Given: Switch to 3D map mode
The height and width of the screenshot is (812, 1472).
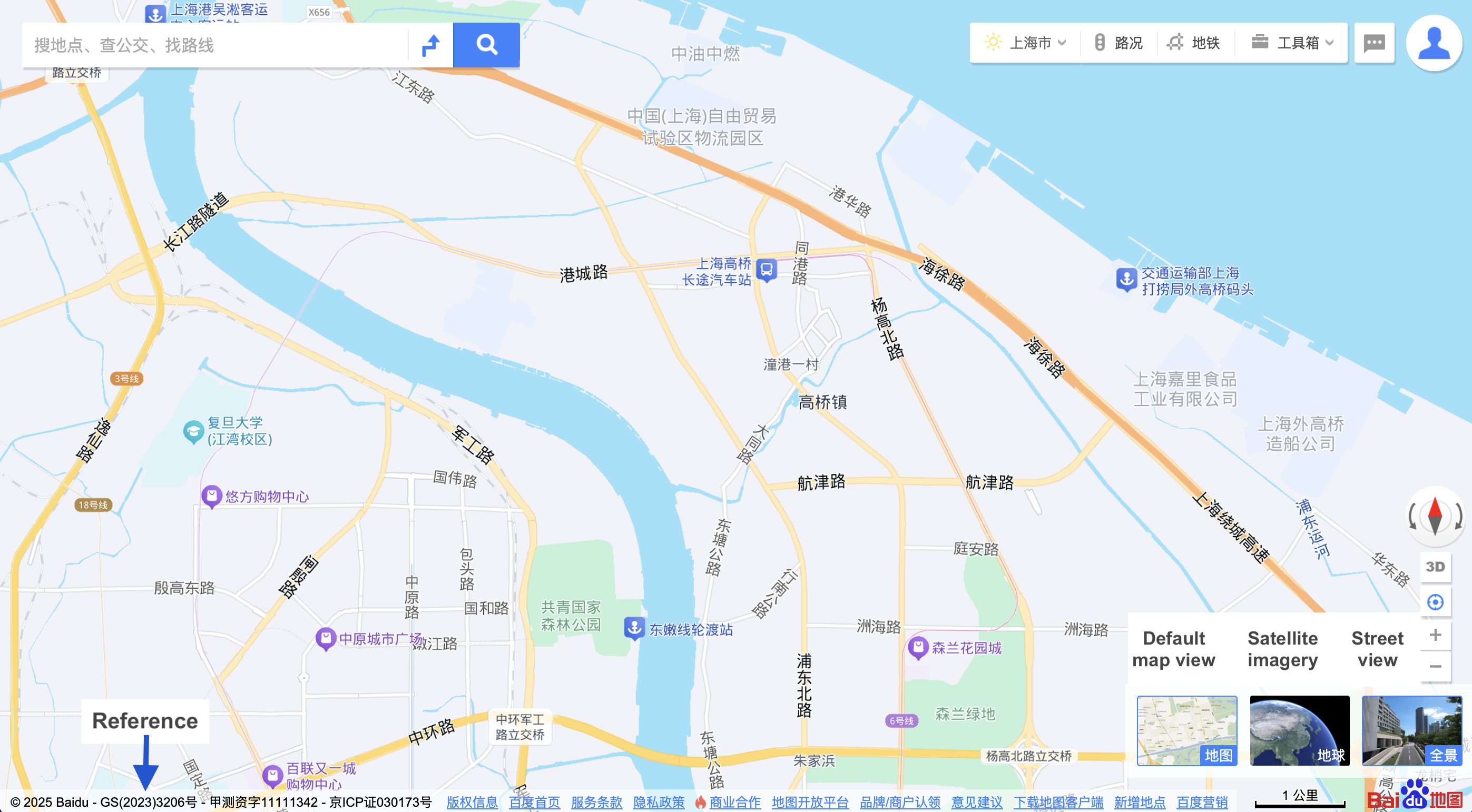Looking at the screenshot, I should pos(1435,567).
